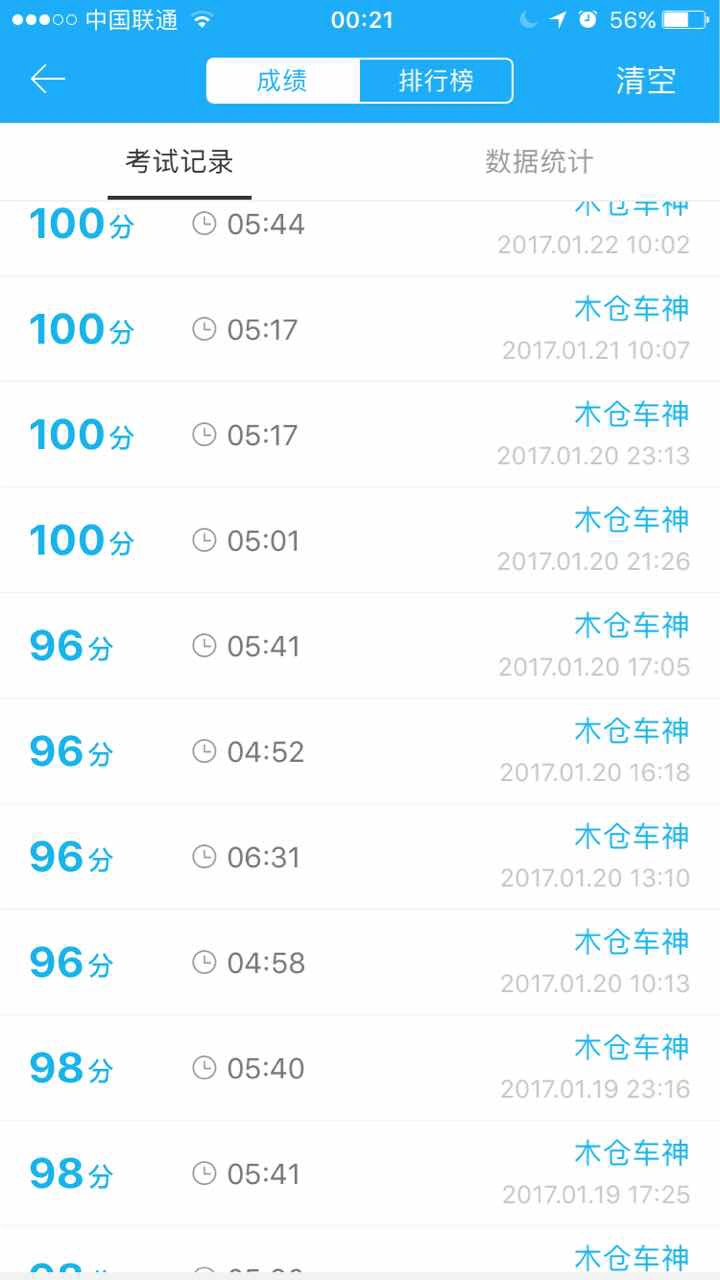720x1280 pixels.
Task: Switch to the 数据统计 tab
Action: (x=539, y=162)
